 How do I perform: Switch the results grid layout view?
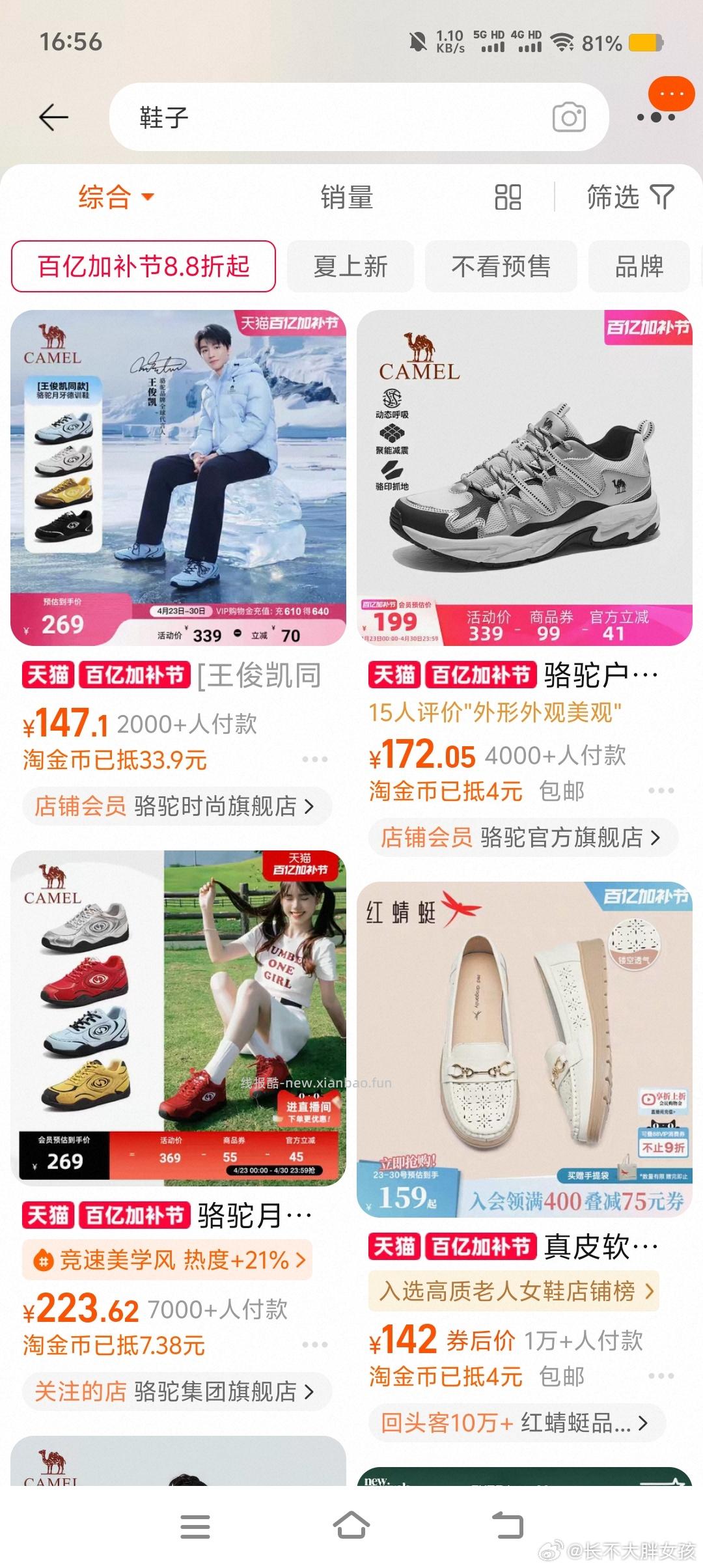point(508,197)
